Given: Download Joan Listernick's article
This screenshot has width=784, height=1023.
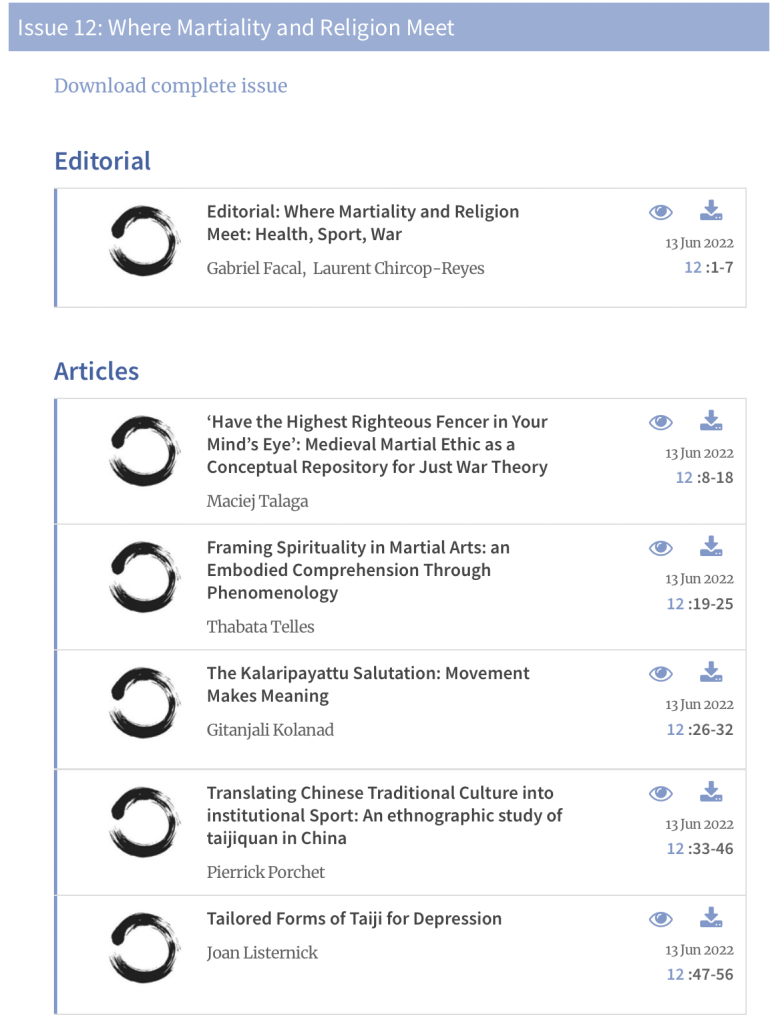Looking at the screenshot, I should (711, 918).
